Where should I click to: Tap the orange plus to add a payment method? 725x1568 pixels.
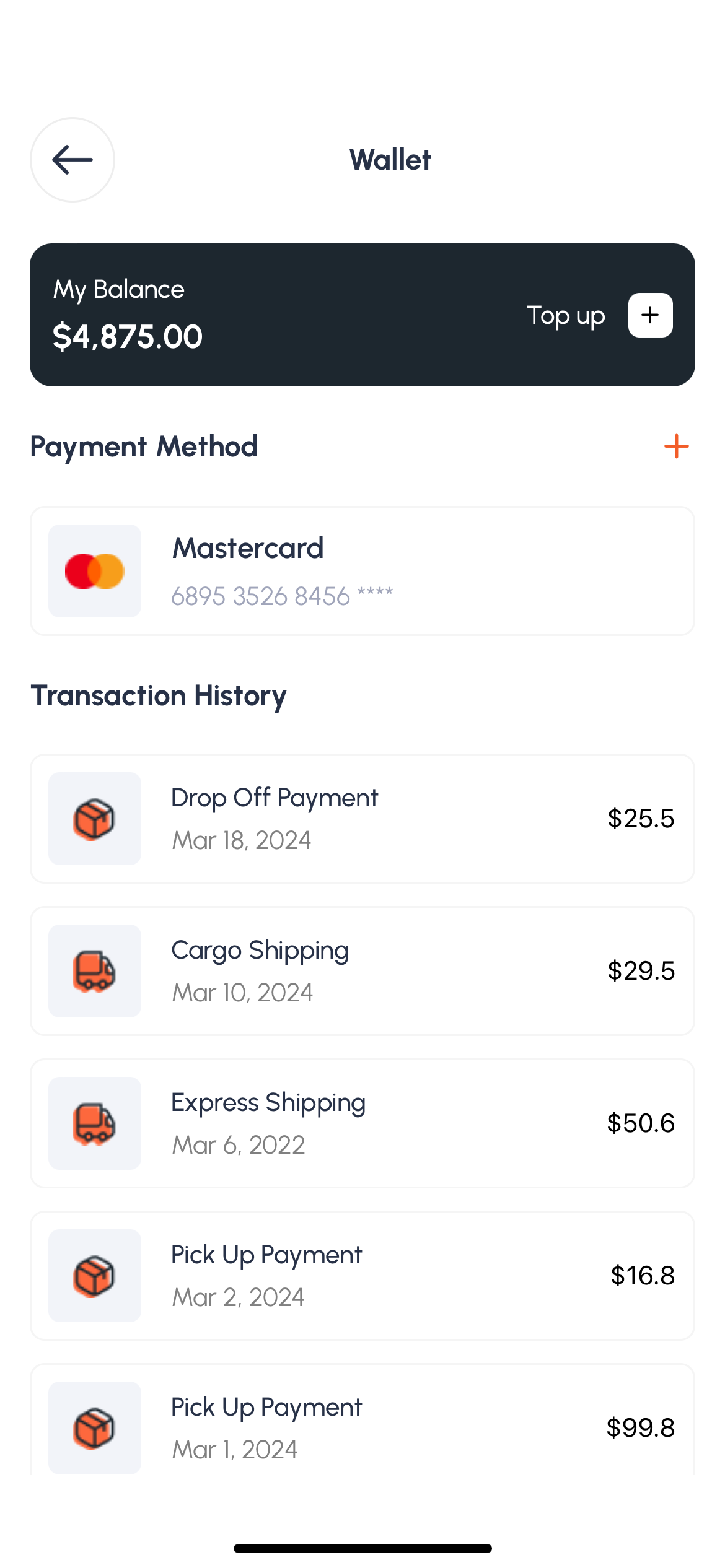pyautogui.click(x=675, y=446)
